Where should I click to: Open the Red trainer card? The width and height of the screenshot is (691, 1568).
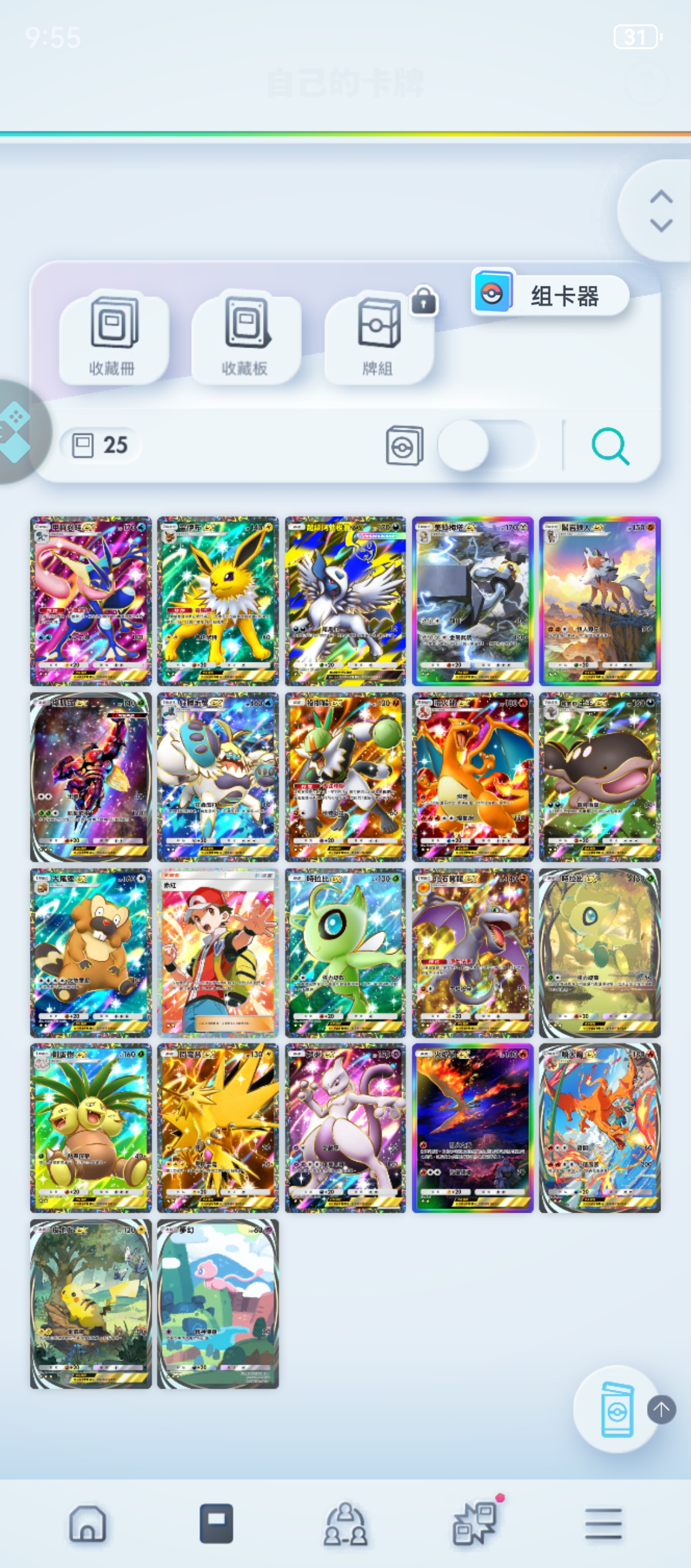[218, 953]
